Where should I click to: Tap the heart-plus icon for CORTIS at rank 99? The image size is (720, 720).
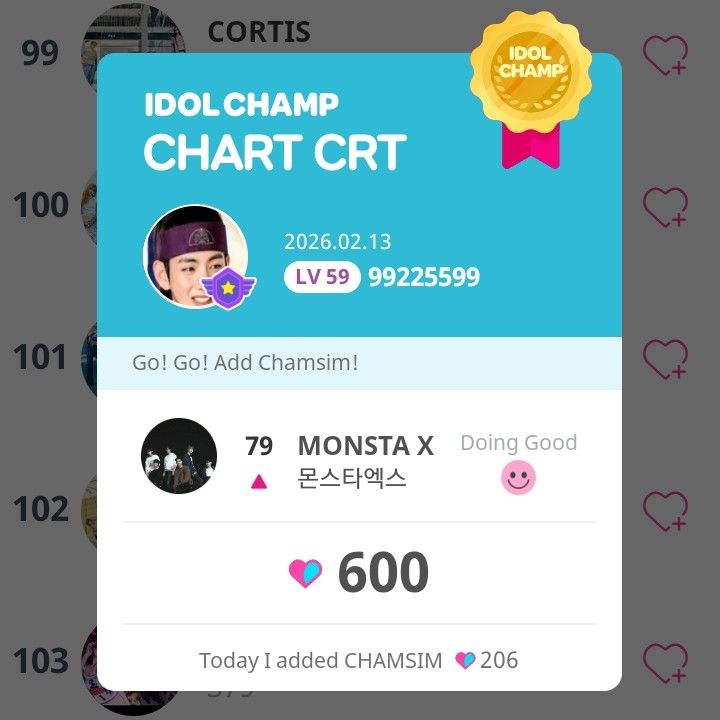pyautogui.click(x=665, y=55)
